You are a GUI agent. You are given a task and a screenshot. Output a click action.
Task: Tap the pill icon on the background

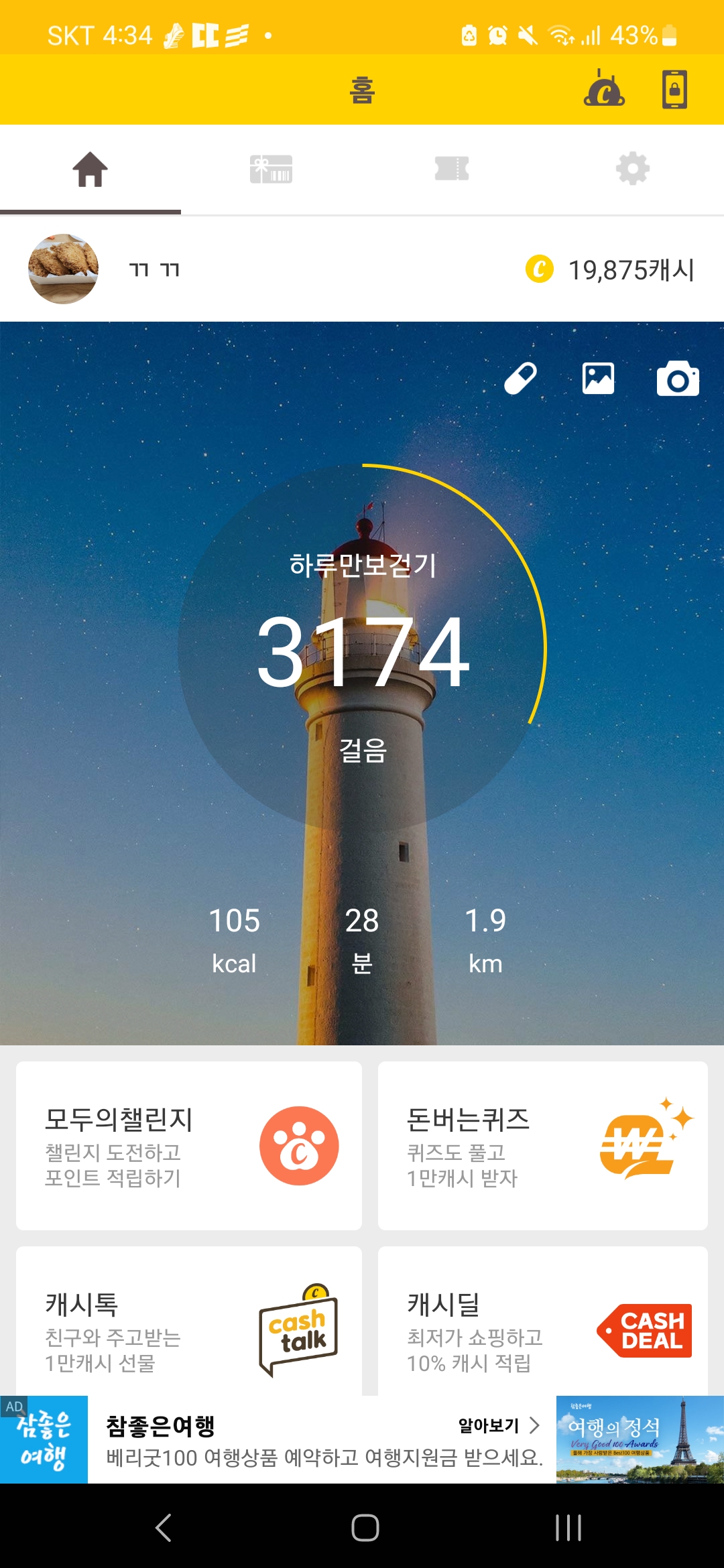[x=520, y=379]
